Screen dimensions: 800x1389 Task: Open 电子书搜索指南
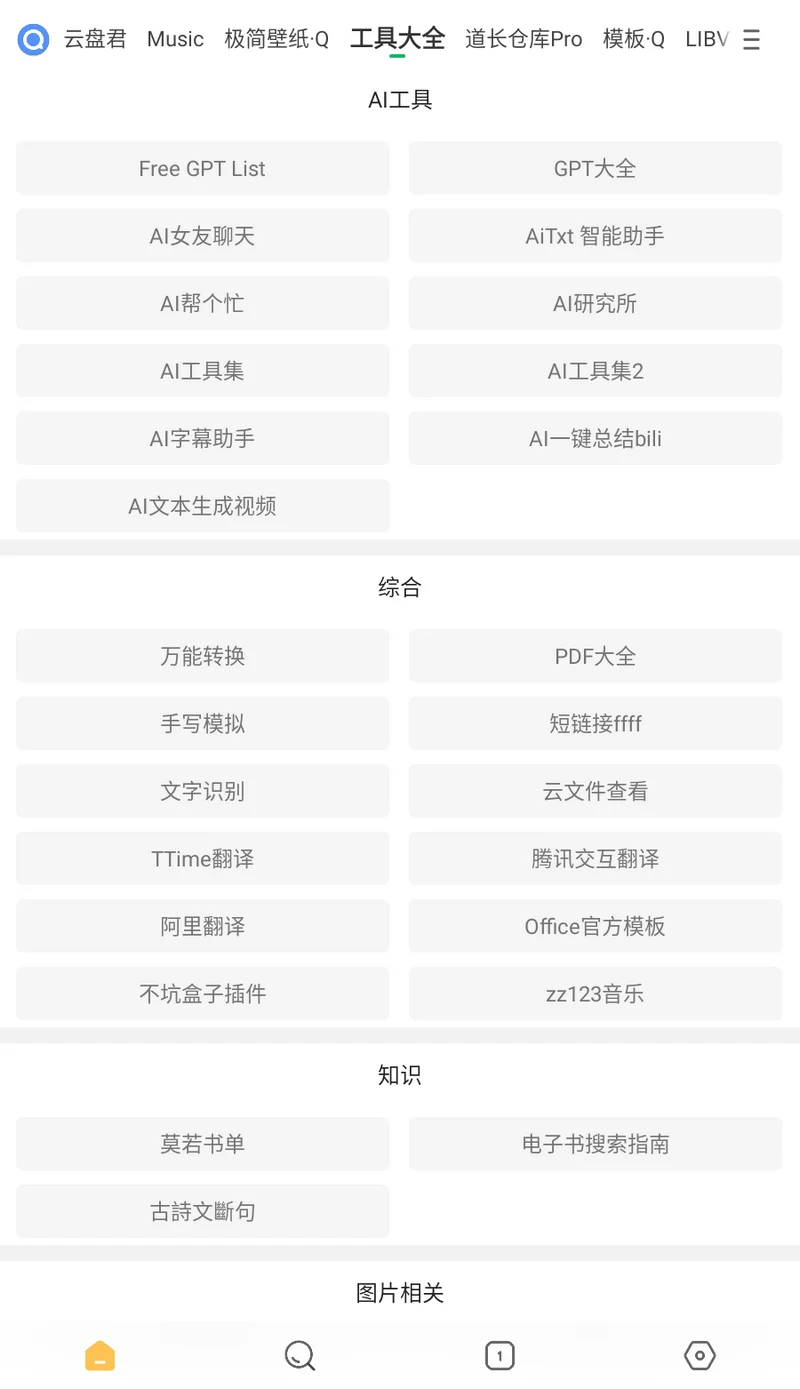[595, 1144]
